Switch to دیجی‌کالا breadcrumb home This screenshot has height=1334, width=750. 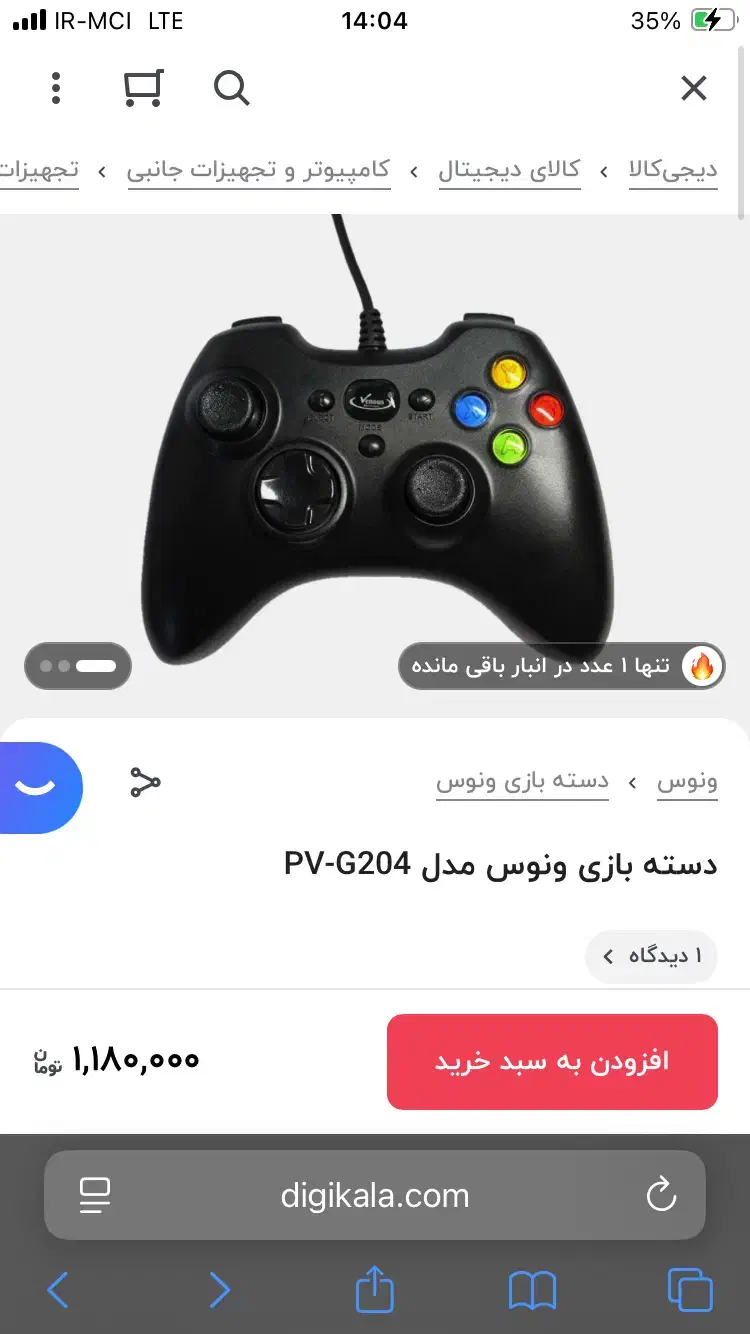click(673, 170)
